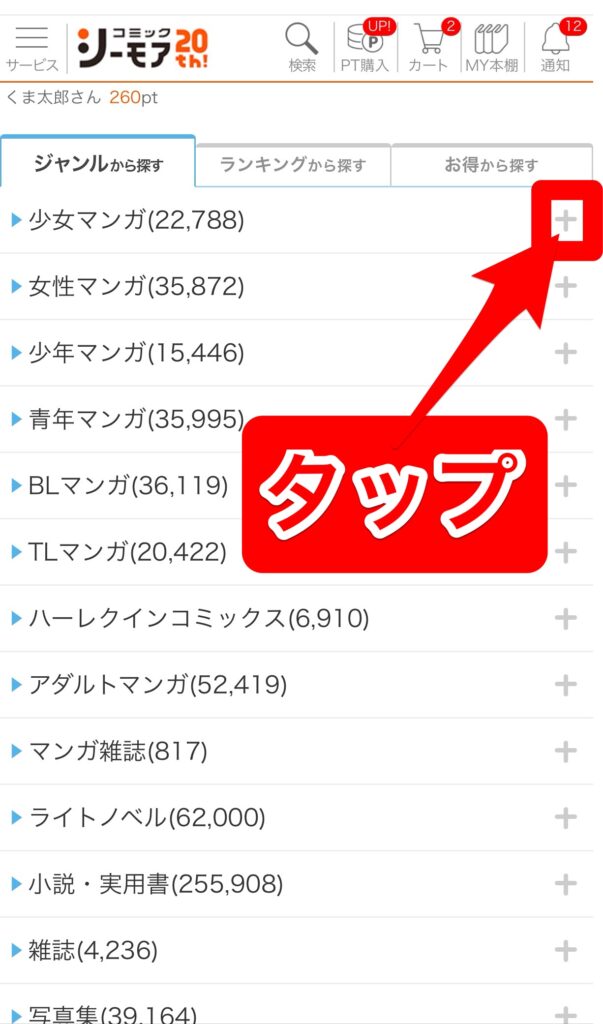
Task: Open the サービス hamburger menu
Action: tap(32, 47)
